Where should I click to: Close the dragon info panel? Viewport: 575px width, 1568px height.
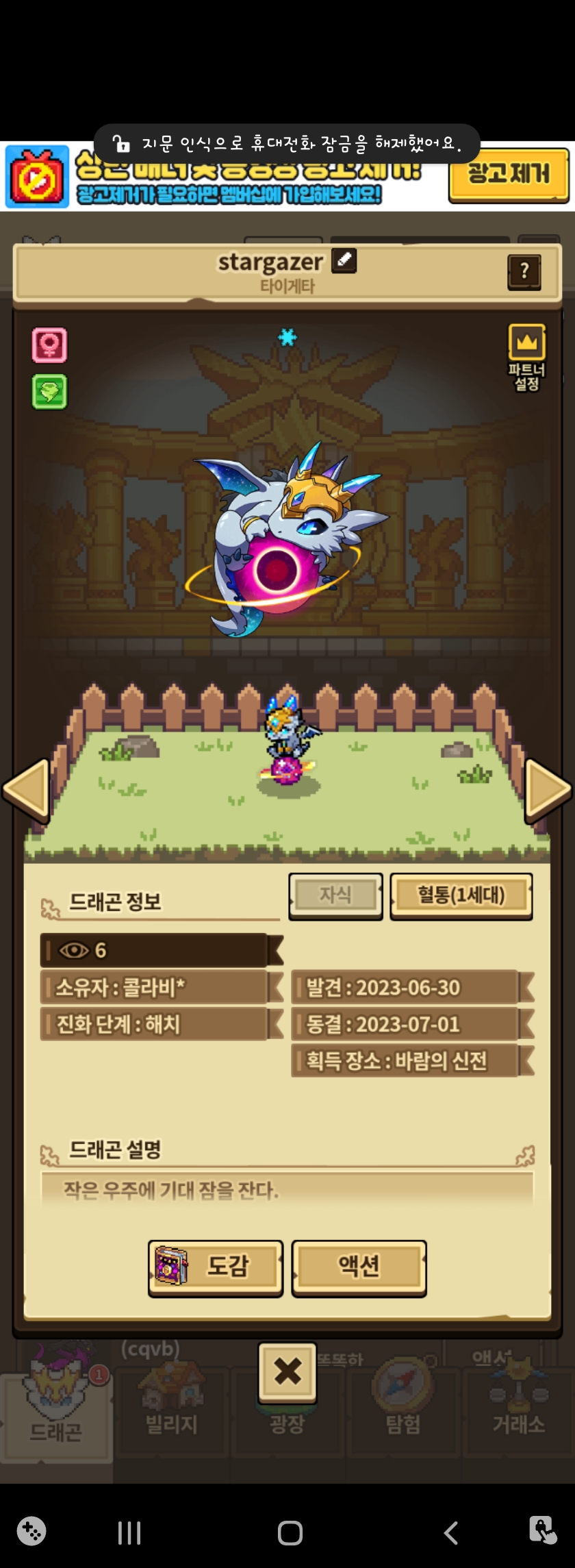tap(287, 1371)
